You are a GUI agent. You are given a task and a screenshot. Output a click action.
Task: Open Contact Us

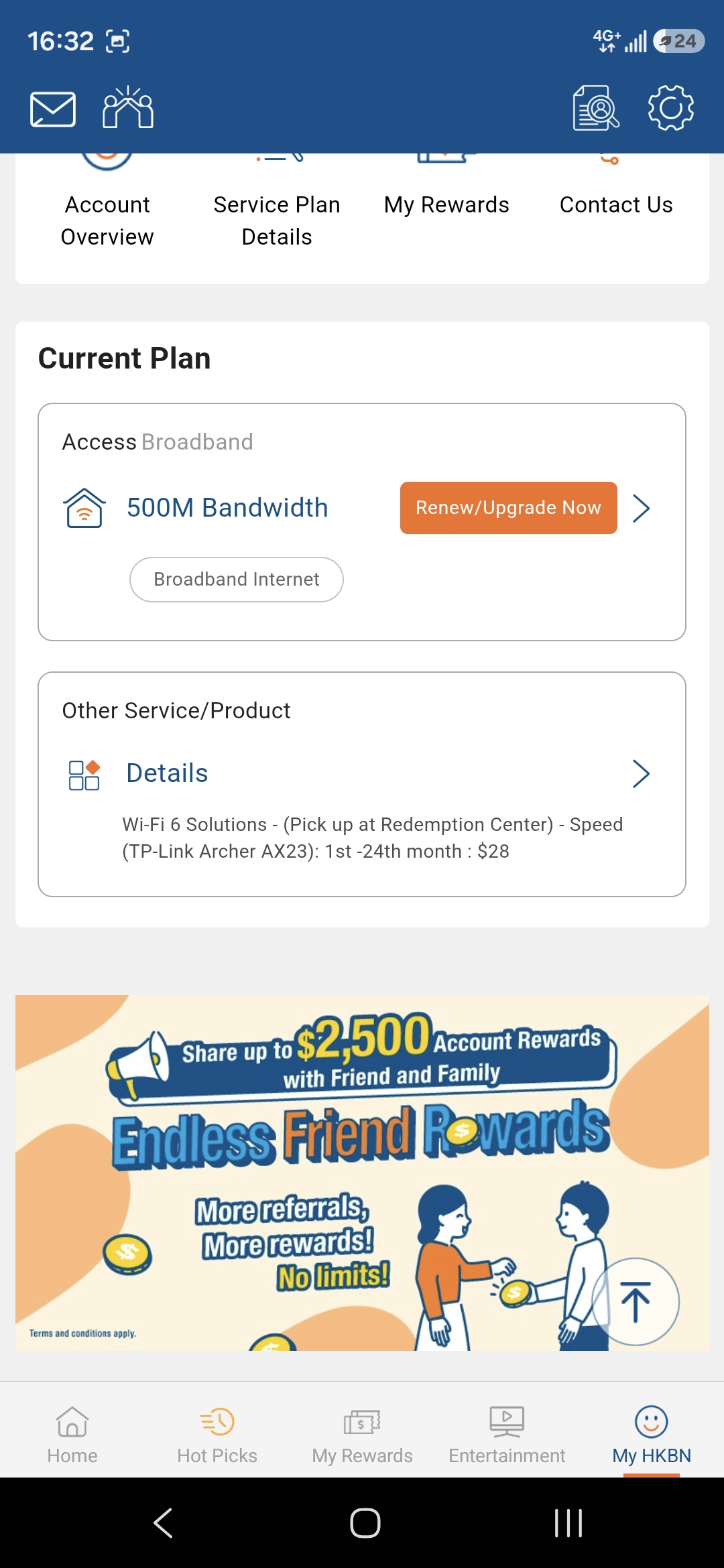click(x=616, y=205)
